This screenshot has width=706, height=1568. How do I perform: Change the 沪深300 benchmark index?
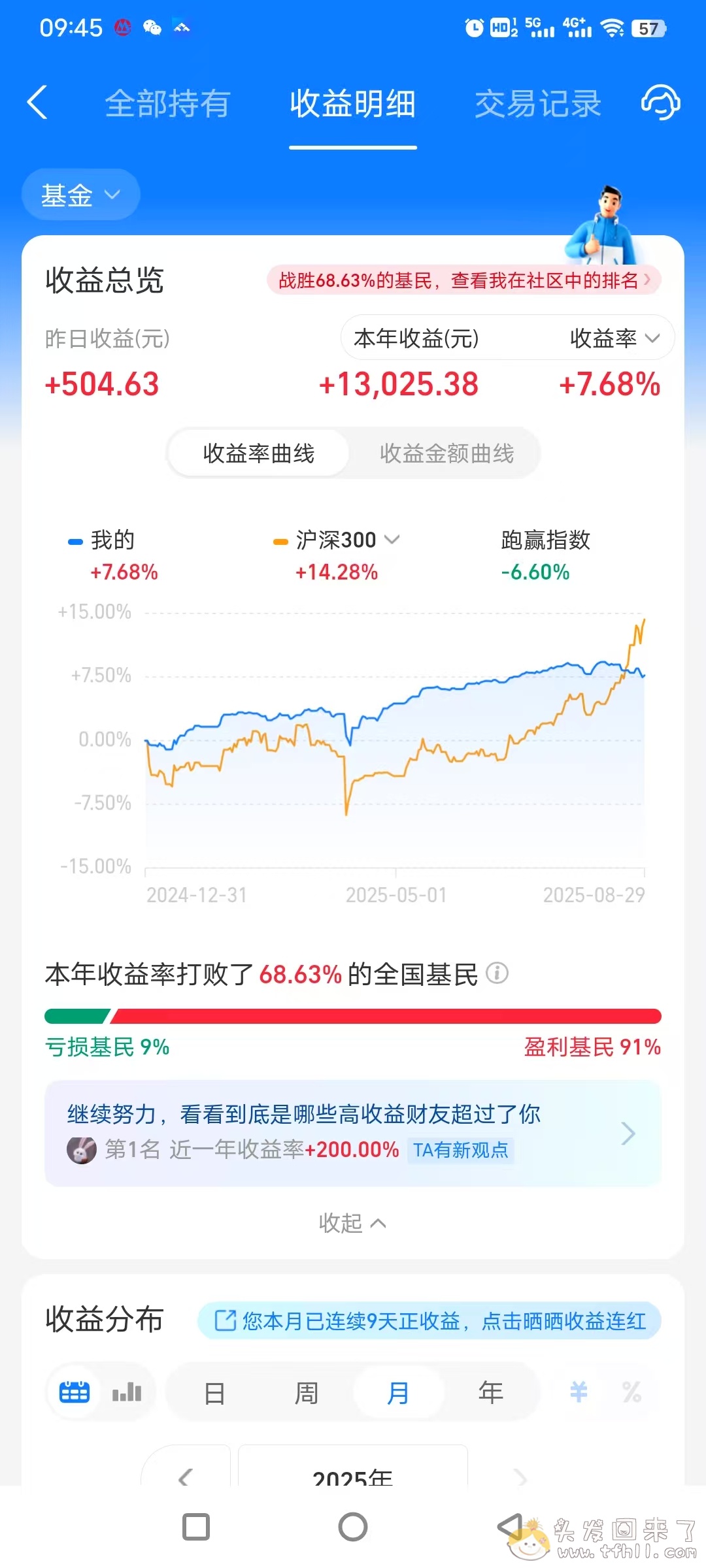(x=346, y=540)
